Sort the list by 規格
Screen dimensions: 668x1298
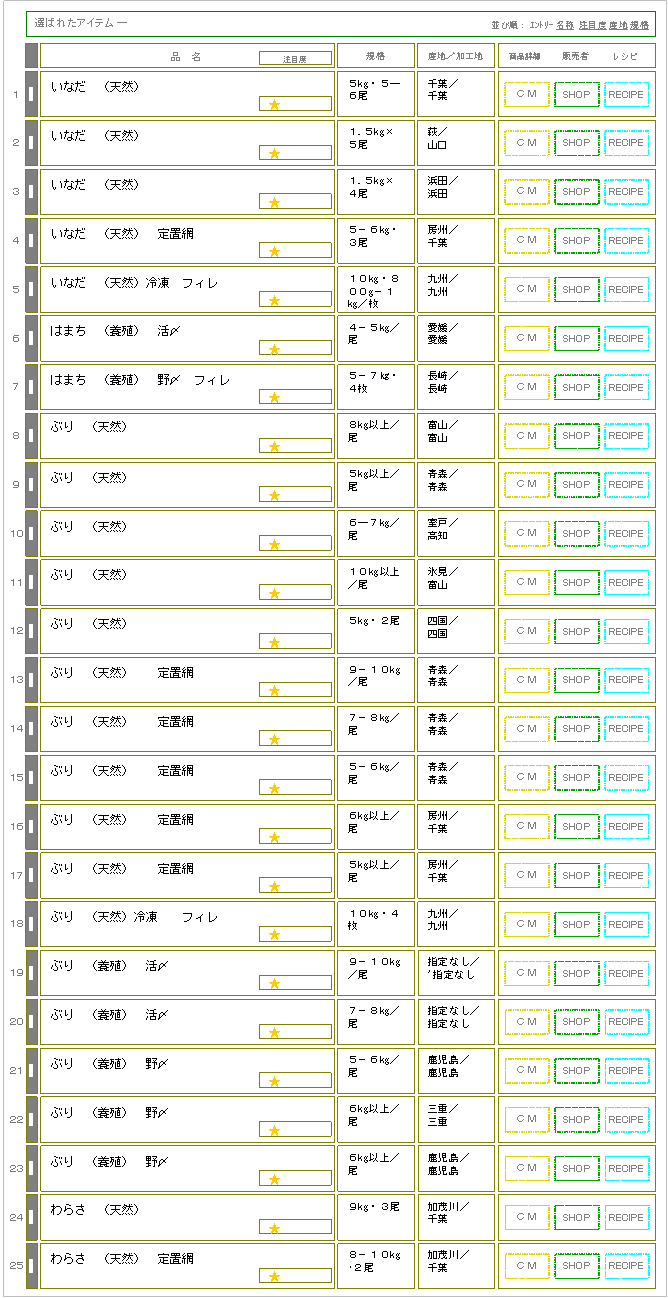639,24
